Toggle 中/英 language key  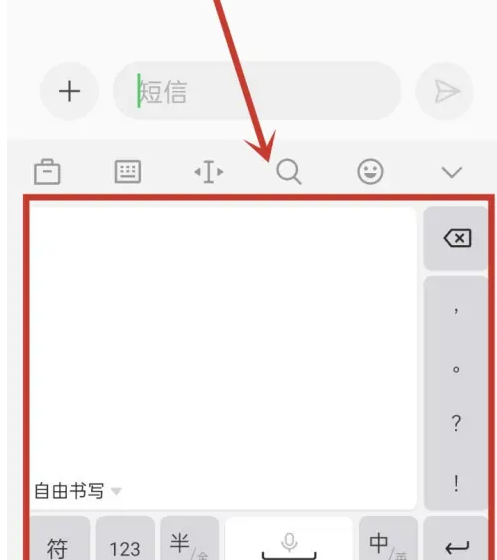(388, 539)
